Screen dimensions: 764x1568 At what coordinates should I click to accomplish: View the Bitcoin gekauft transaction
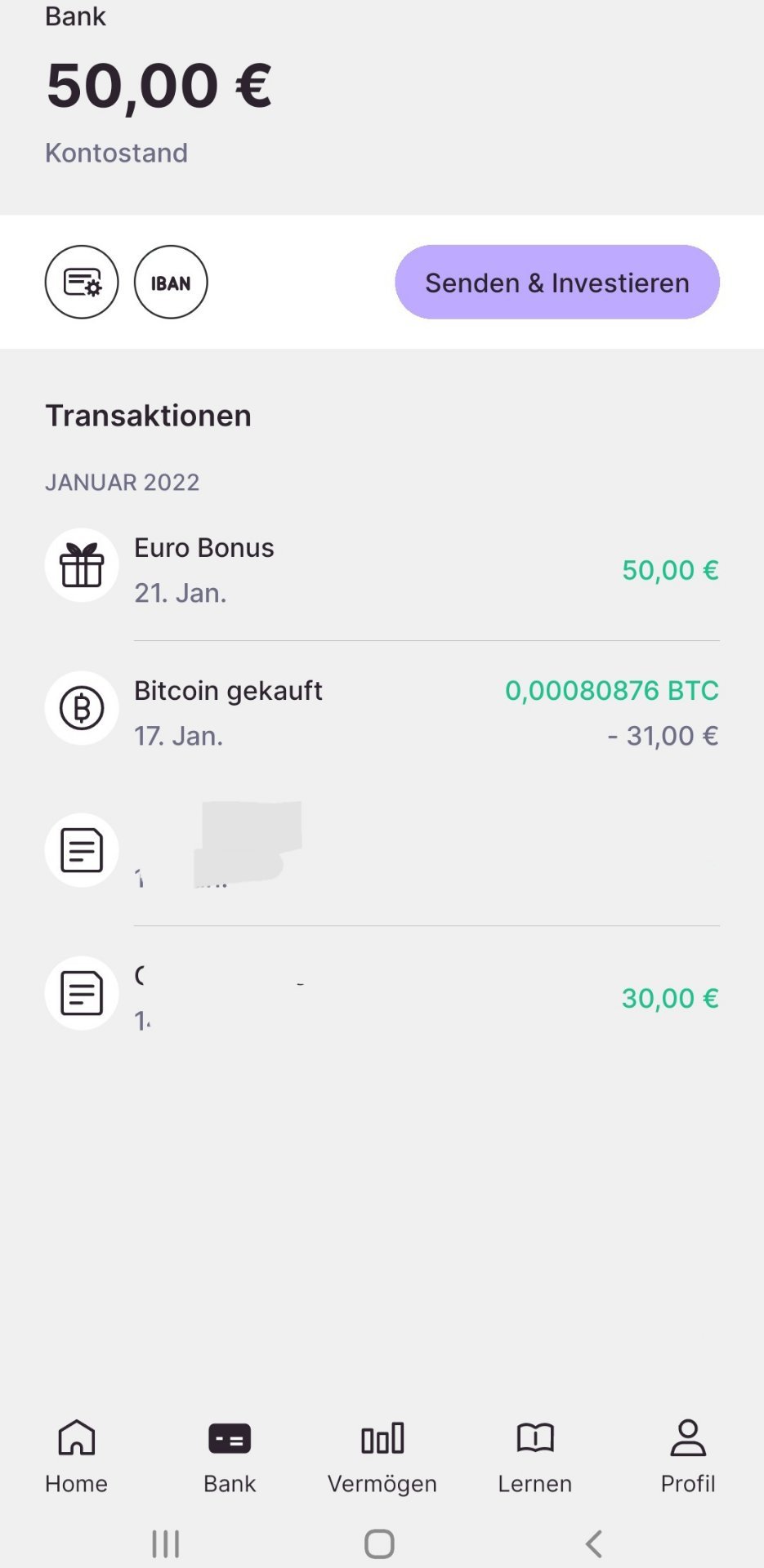click(382, 712)
